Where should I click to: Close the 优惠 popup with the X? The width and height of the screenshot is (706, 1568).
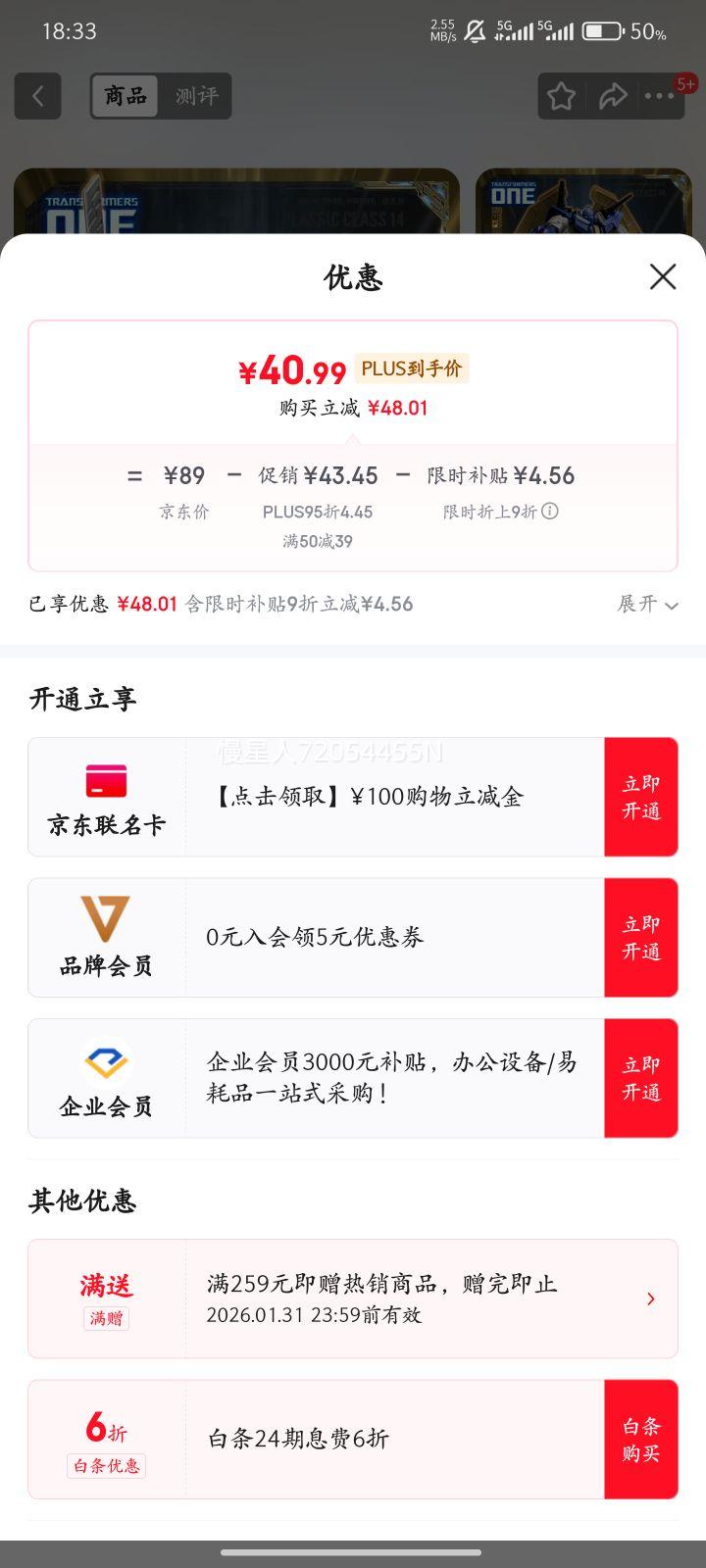[x=663, y=277]
